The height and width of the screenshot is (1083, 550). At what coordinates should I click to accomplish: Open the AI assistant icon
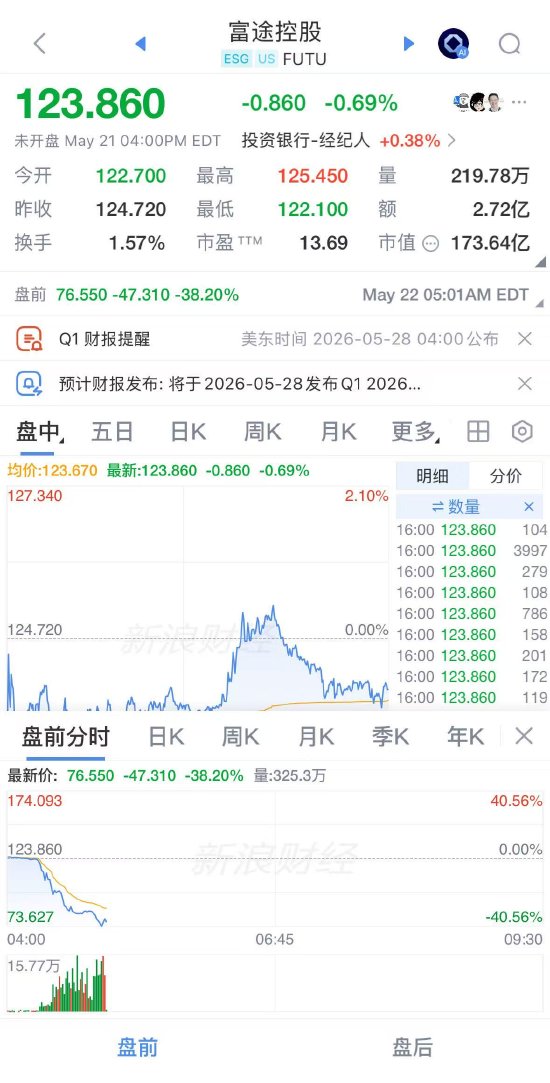point(453,44)
